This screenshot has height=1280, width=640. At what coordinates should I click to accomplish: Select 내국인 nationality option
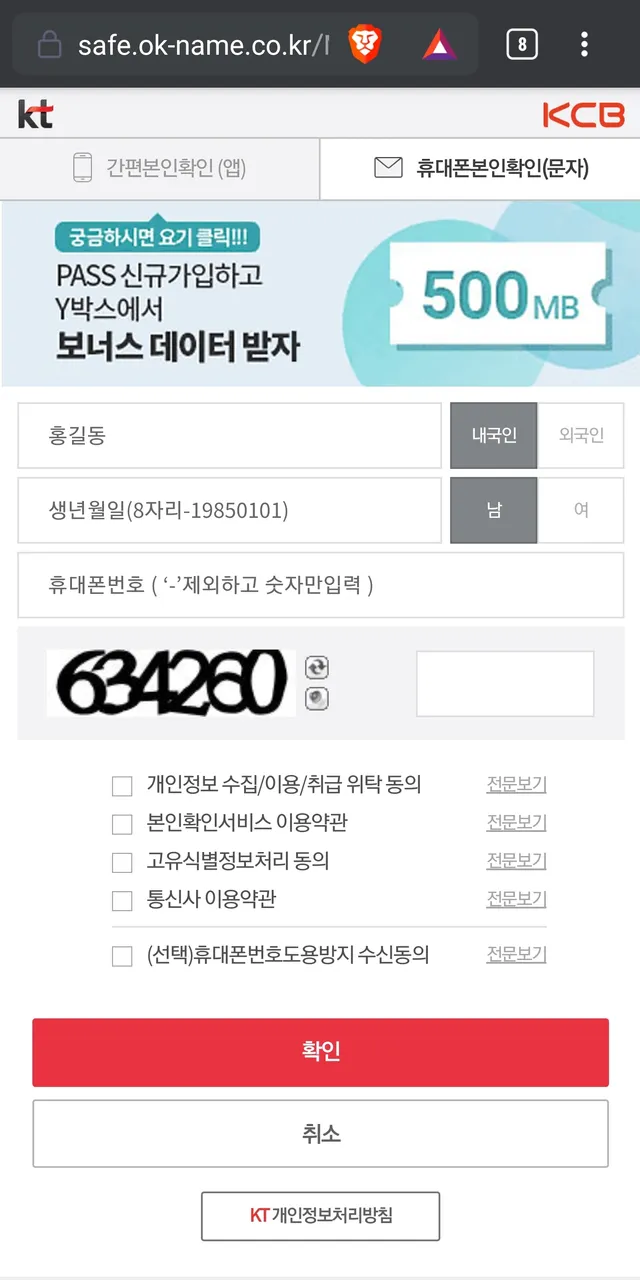(x=494, y=436)
